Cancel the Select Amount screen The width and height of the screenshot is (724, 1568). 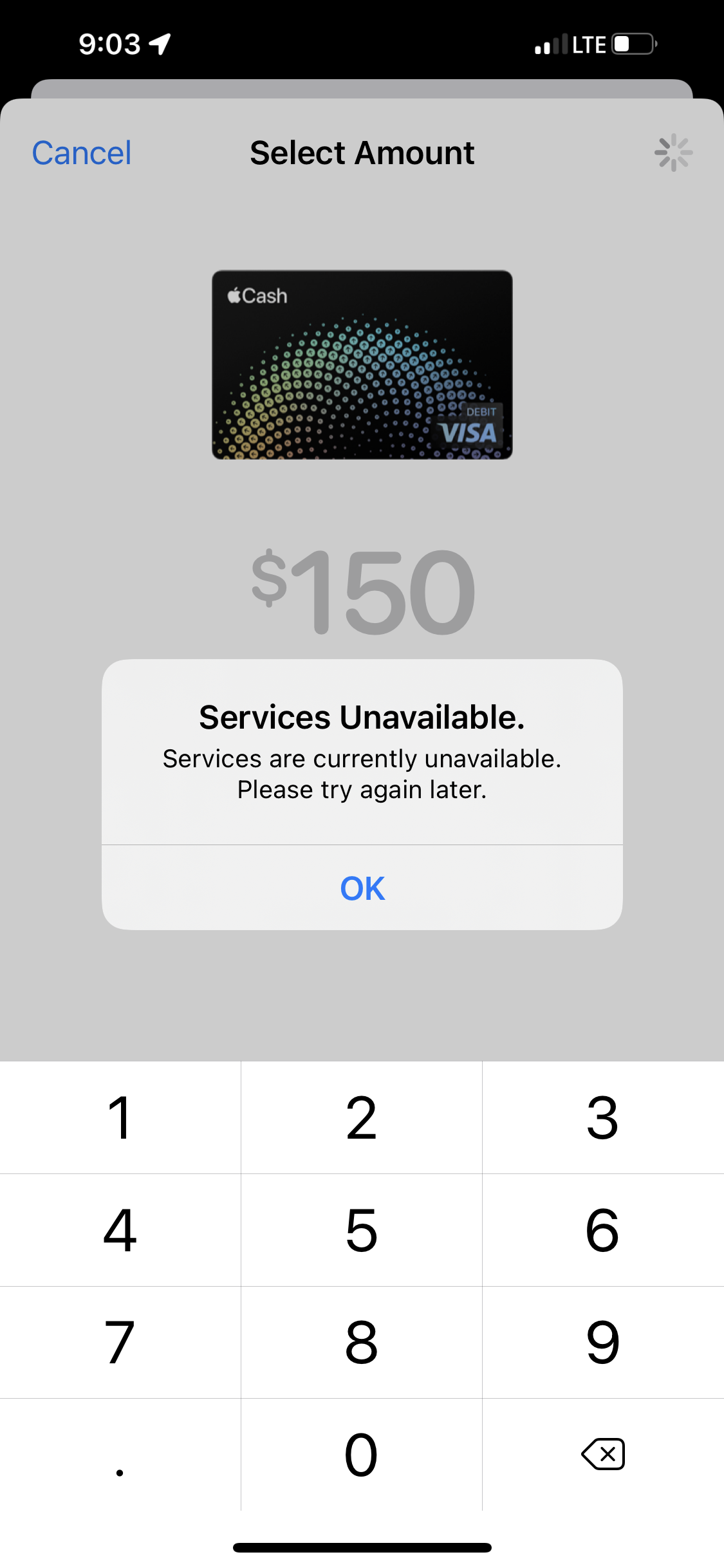[x=82, y=153]
